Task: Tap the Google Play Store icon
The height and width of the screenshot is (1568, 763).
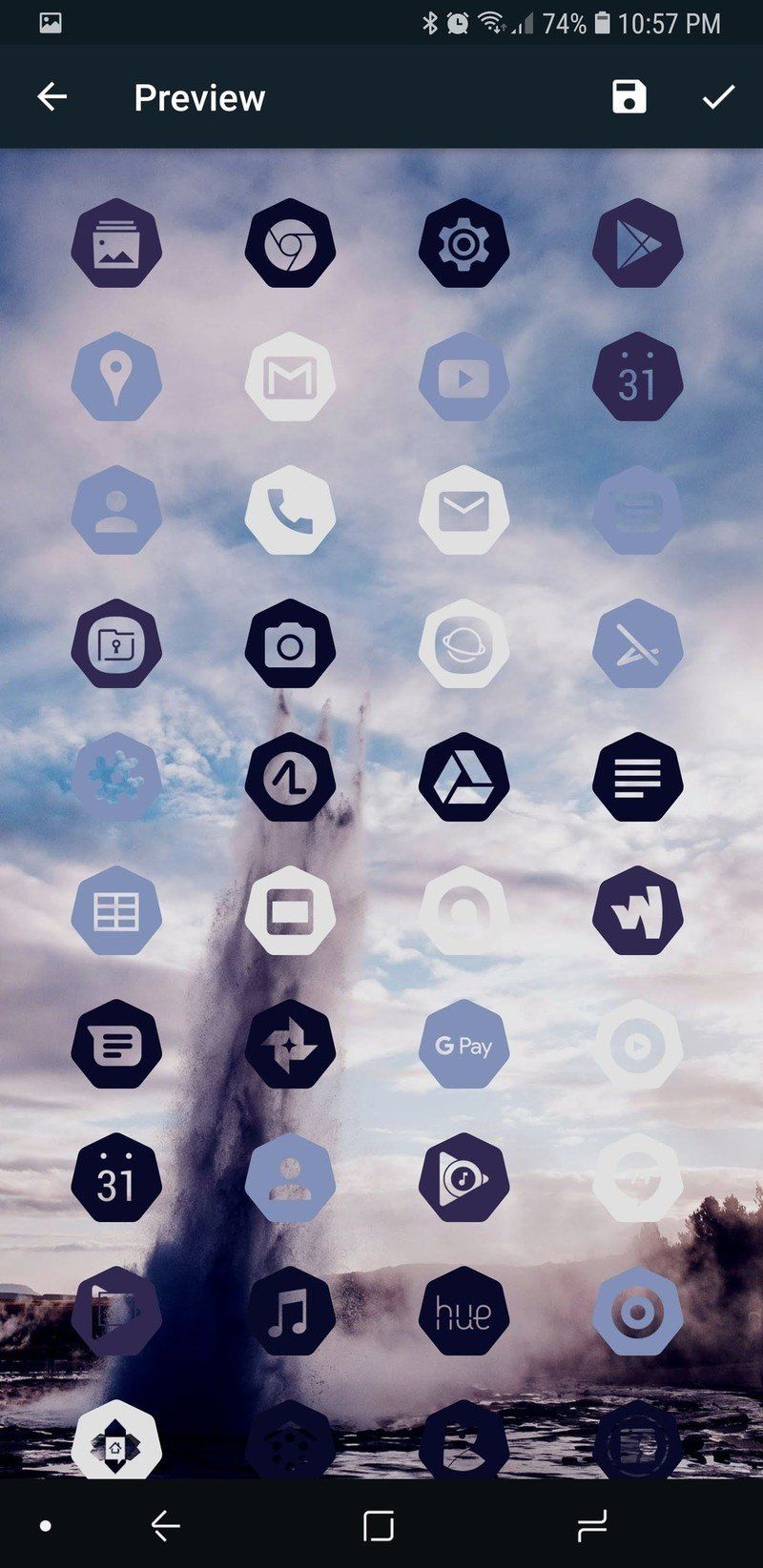Action: click(637, 243)
